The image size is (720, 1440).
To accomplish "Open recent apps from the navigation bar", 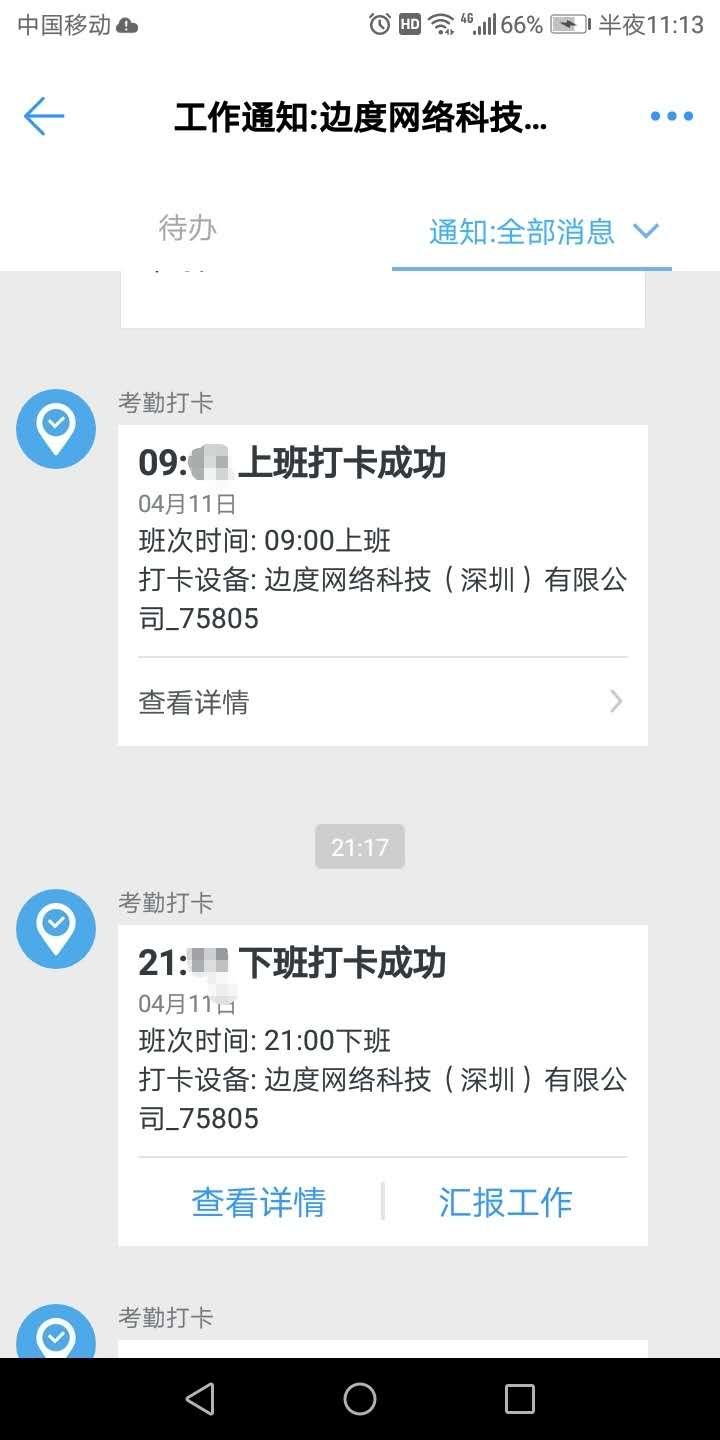I will coord(519,1399).
